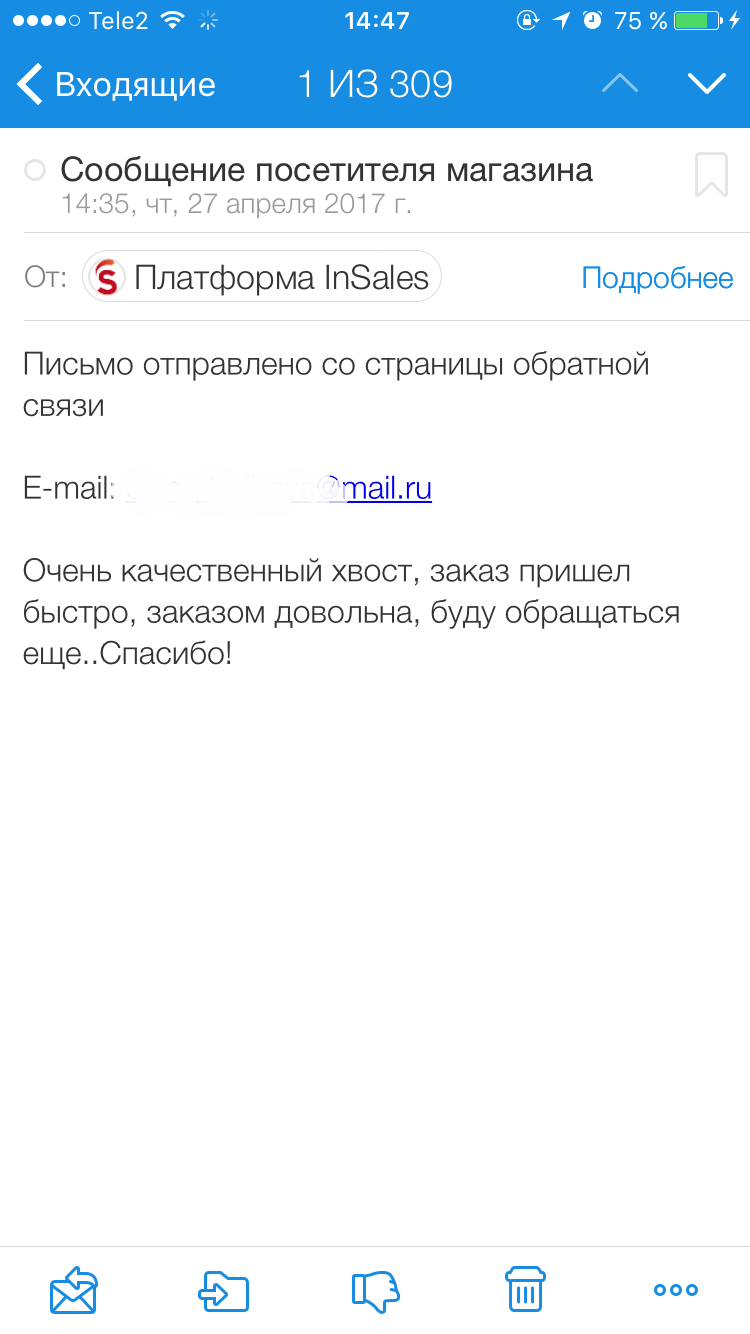Mark the message as spam with thumbs down
Screen dimensions: 750x1334
click(x=375, y=1290)
